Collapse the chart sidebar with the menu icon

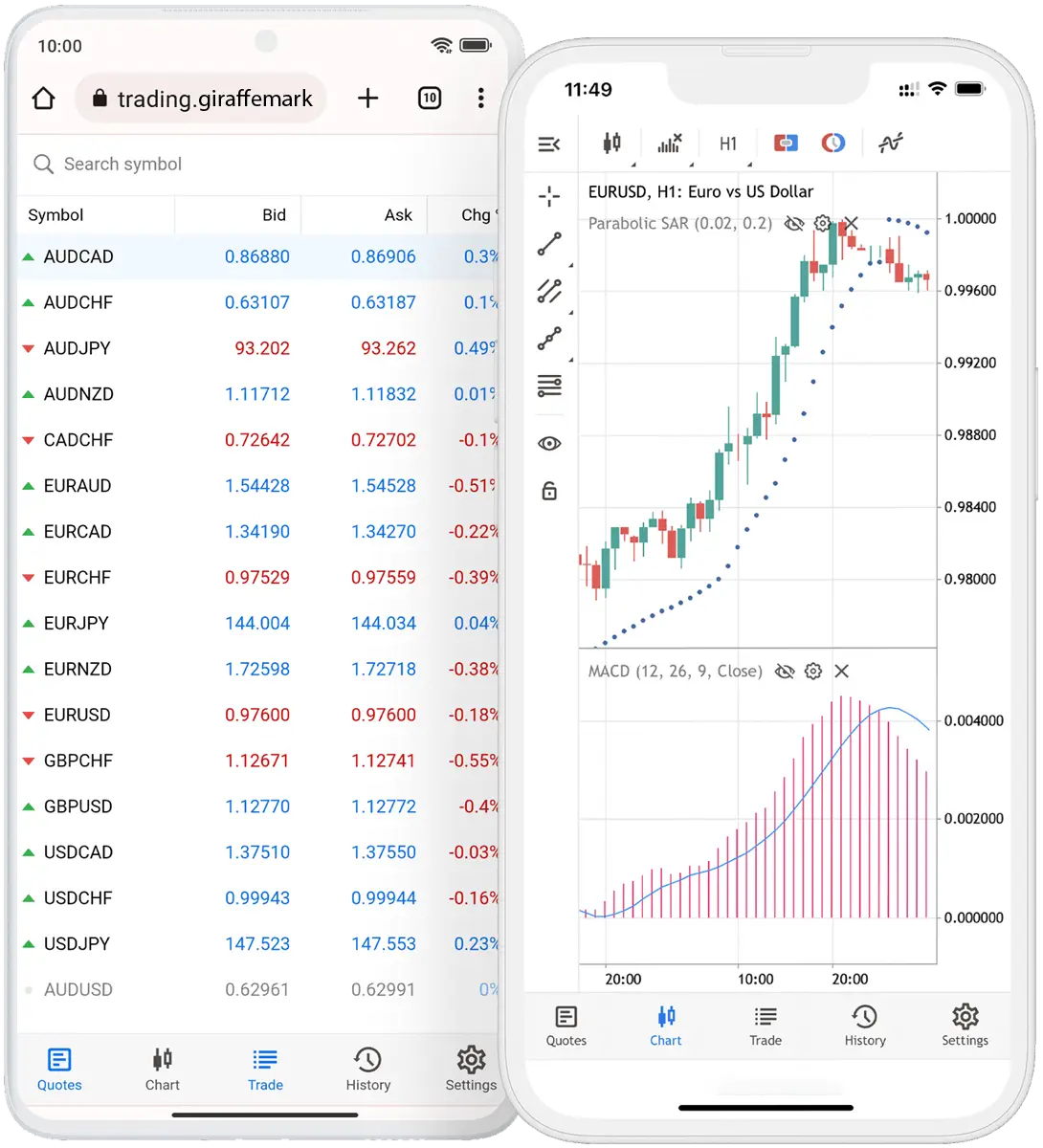(x=547, y=143)
